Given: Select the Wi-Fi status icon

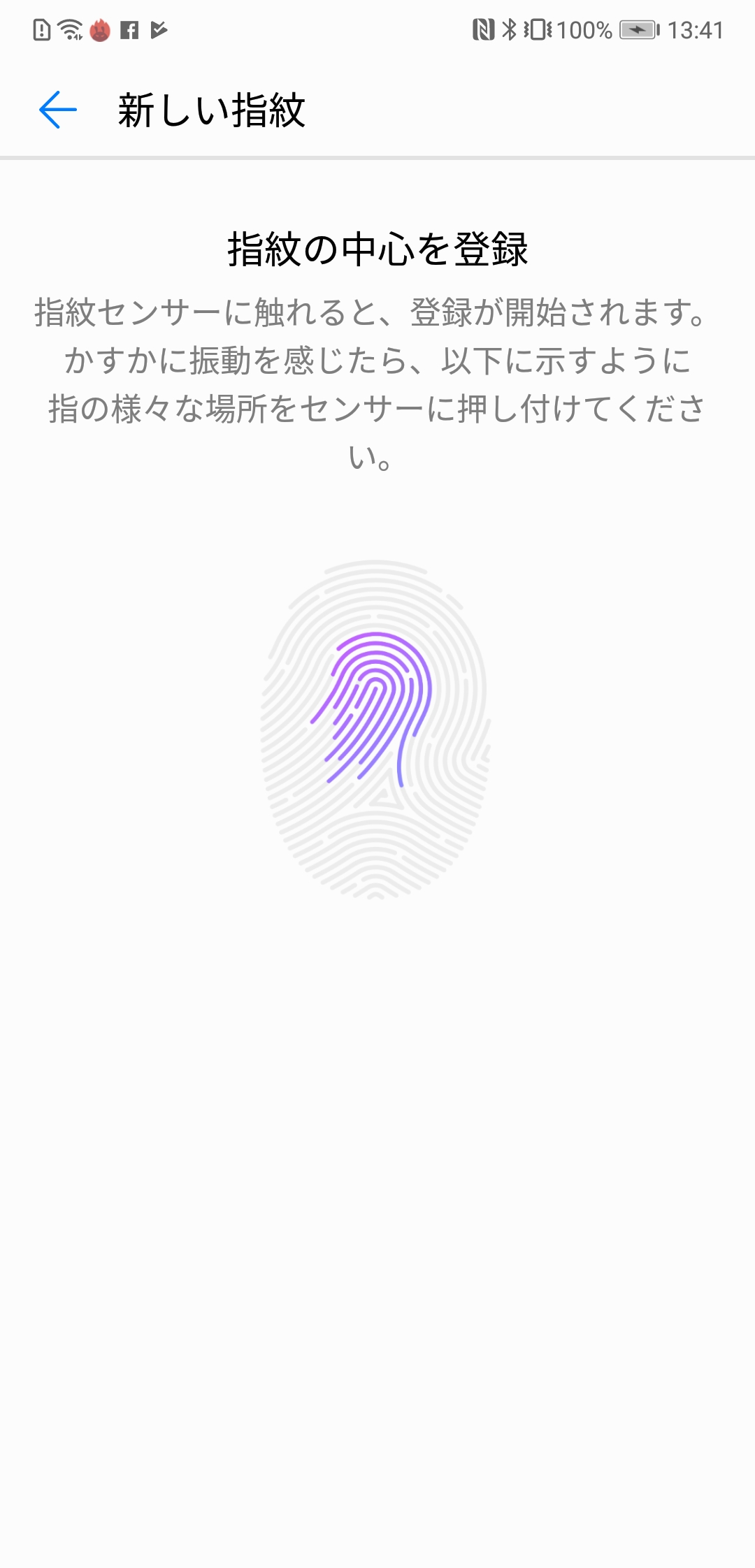Looking at the screenshot, I should click(69, 28).
